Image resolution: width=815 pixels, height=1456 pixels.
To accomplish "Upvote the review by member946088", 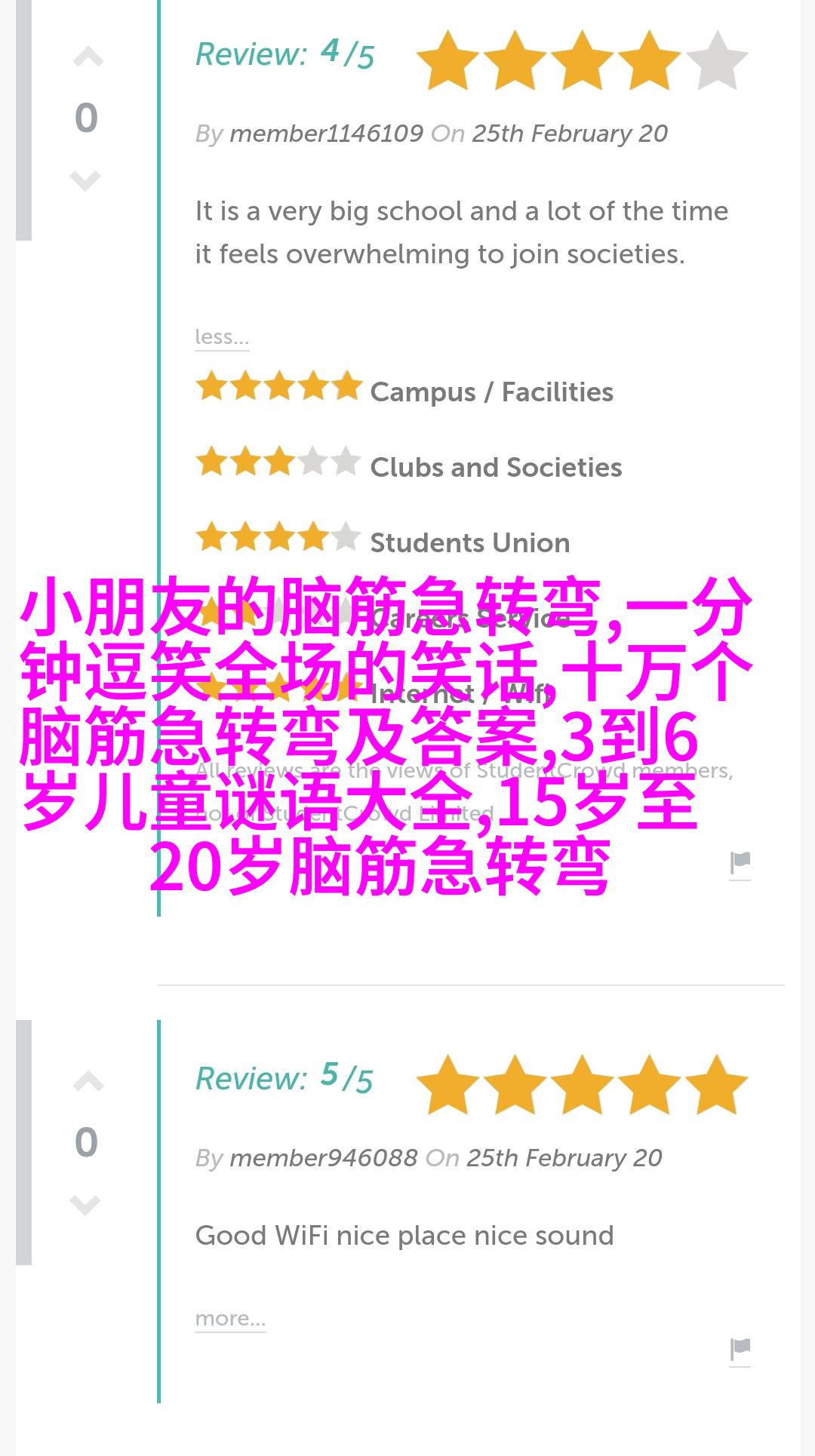I will point(88,1083).
